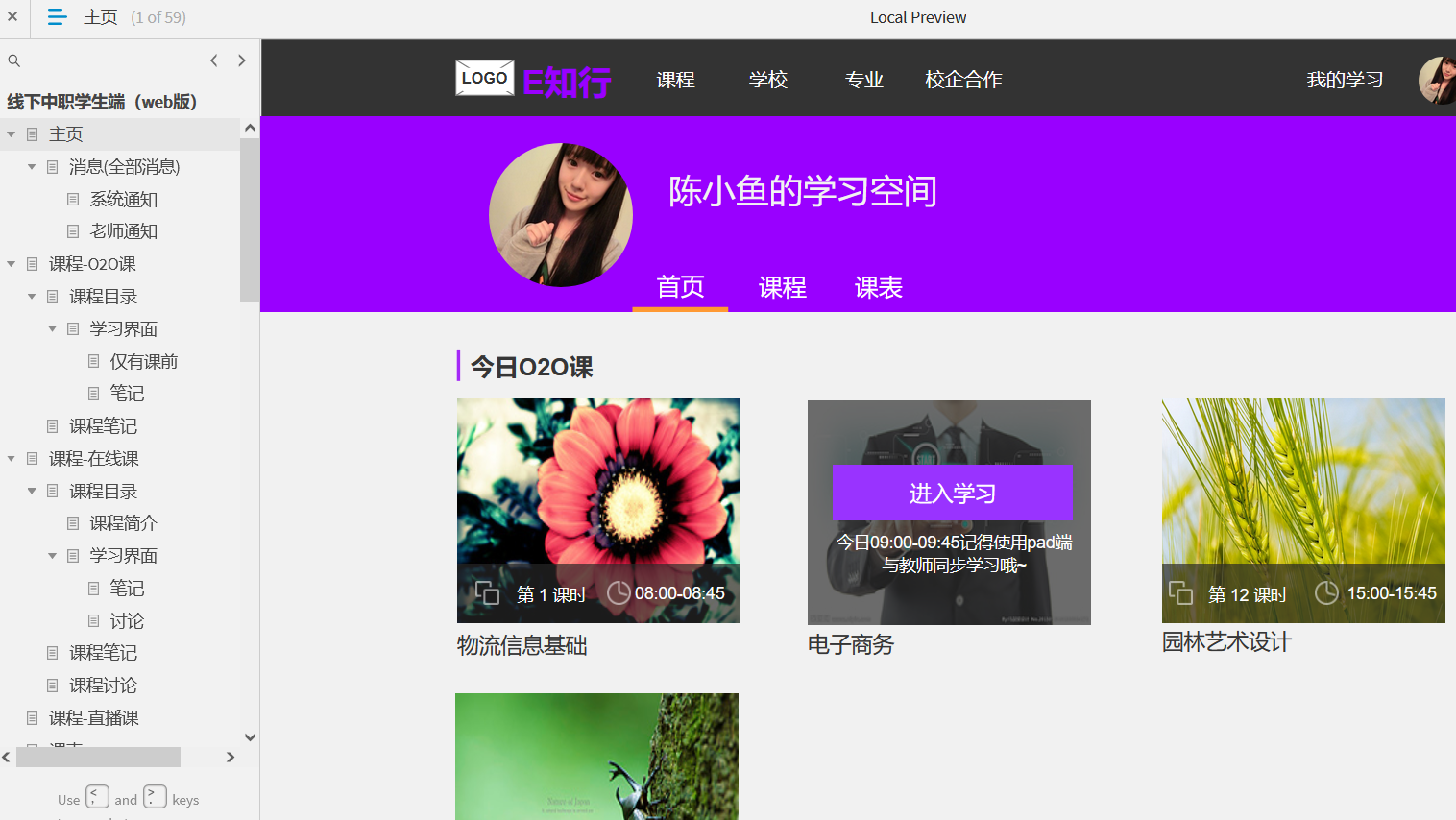Open 系统通知 page in sitemap
Screen dimensions: 1456x820
[x=123, y=199]
